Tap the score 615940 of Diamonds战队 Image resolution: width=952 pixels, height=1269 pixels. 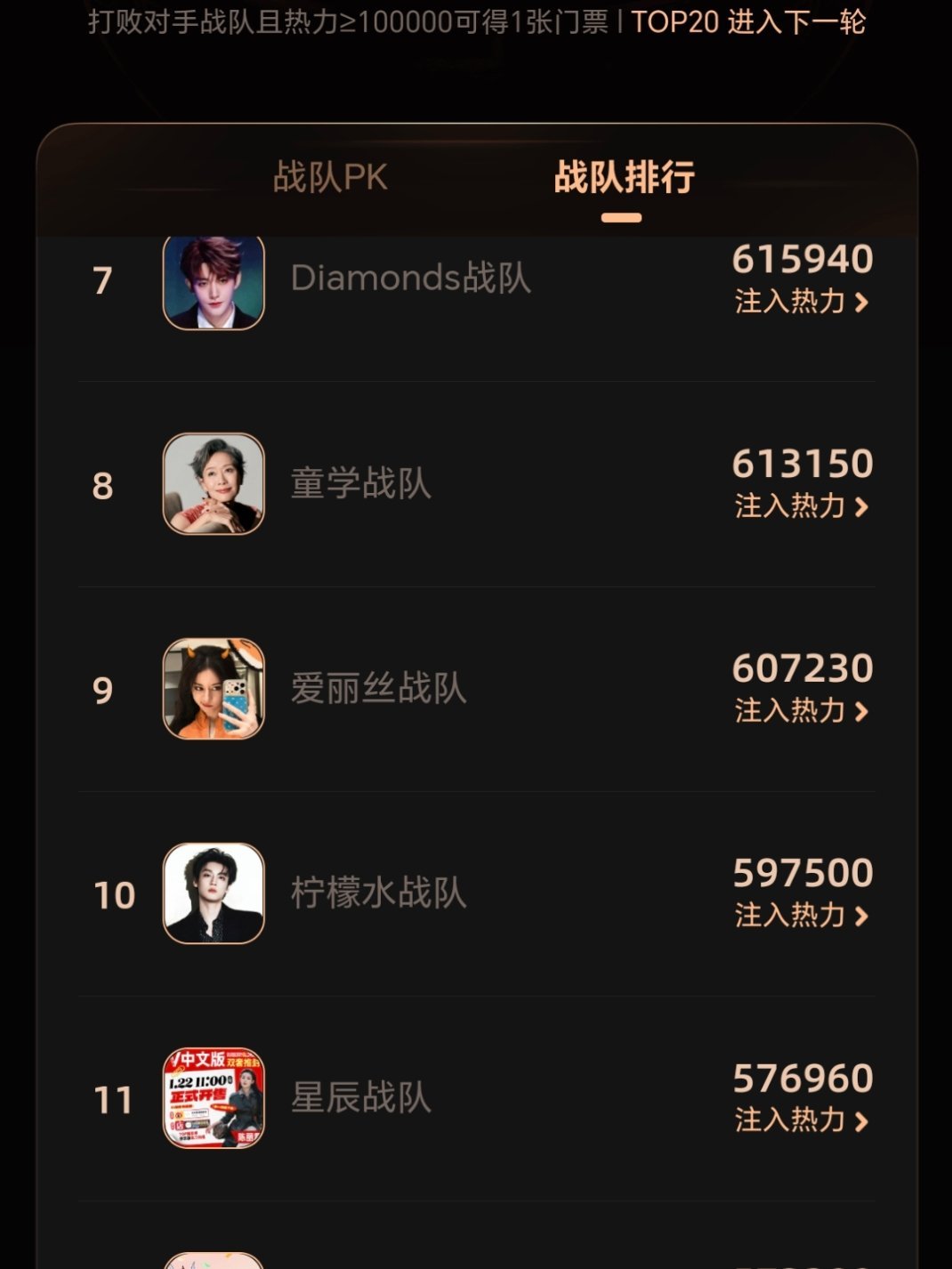803,262
